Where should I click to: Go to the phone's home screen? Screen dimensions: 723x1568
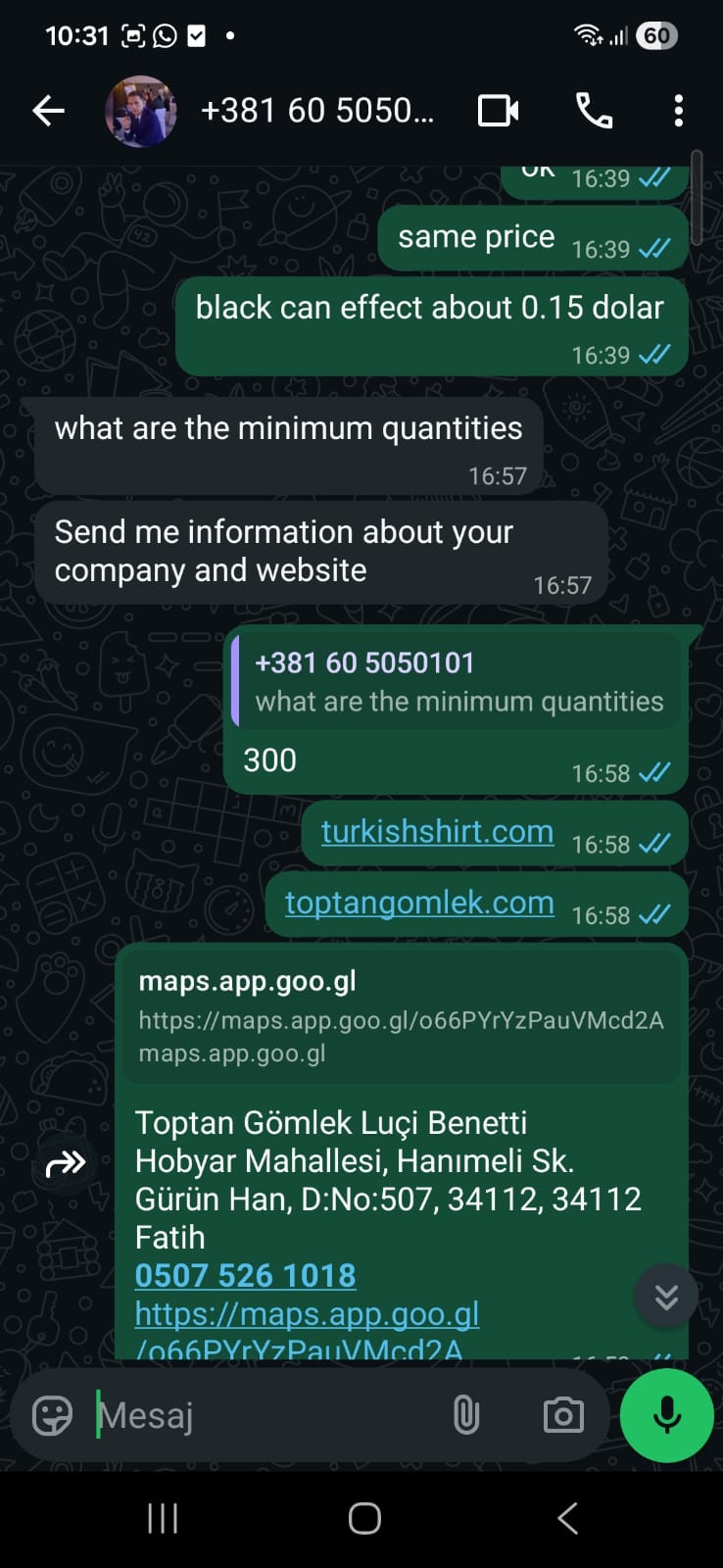point(364,1518)
